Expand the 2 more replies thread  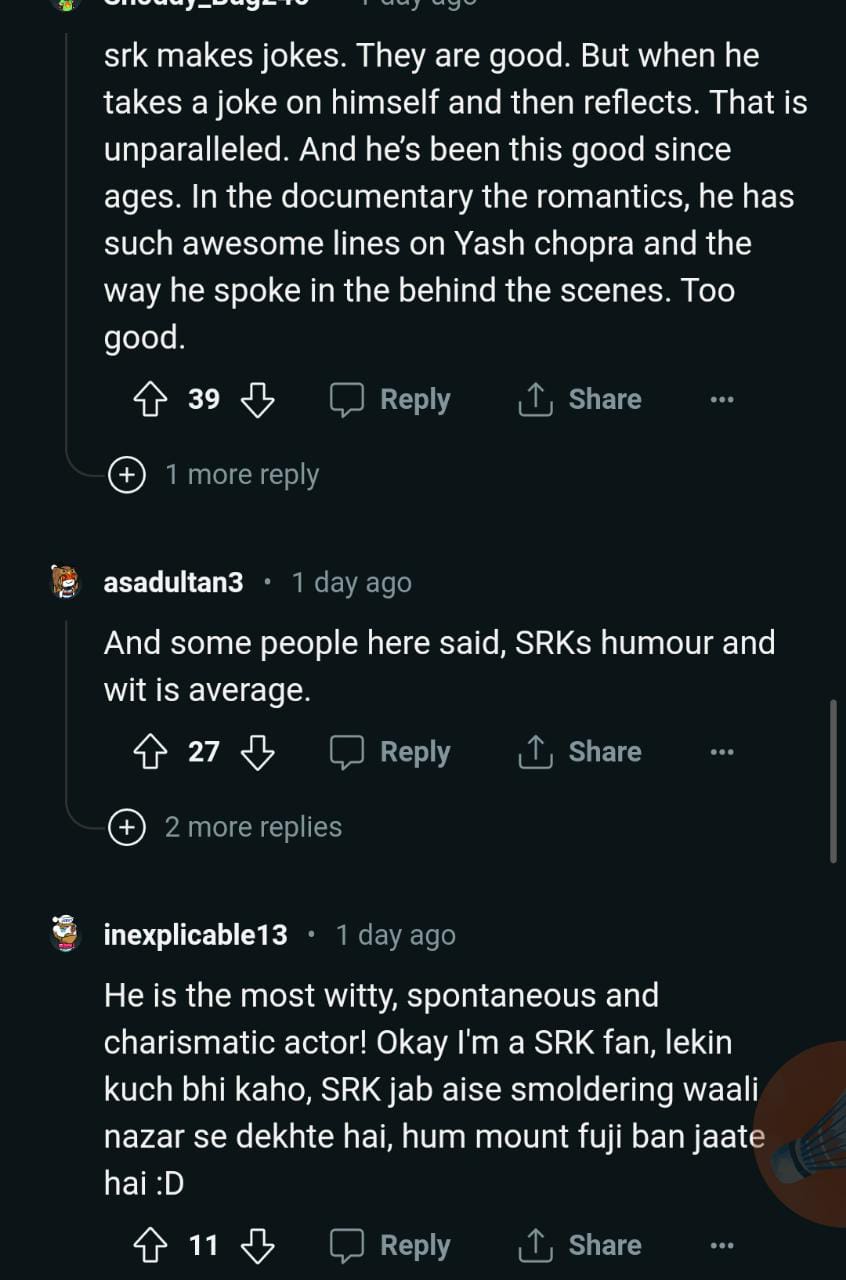[x=226, y=827]
